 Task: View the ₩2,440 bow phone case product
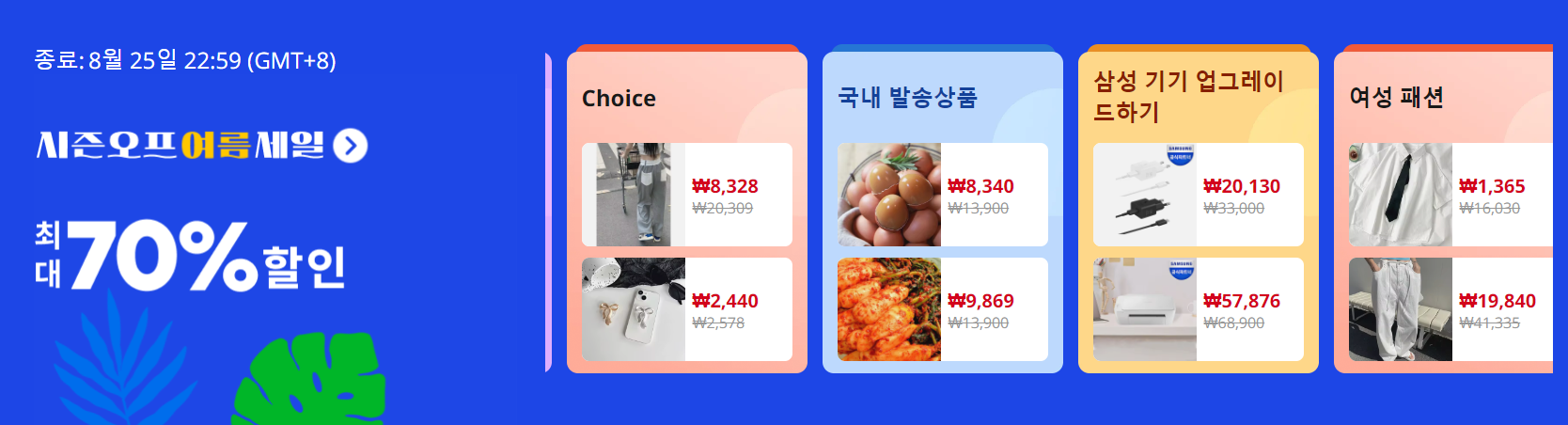(686, 309)
